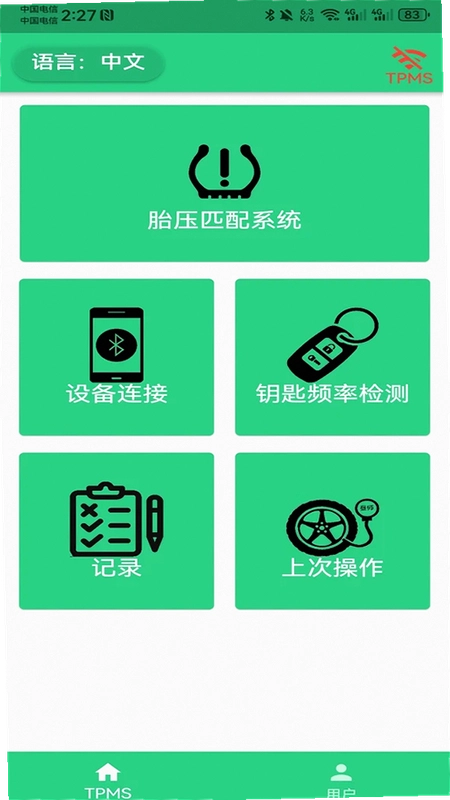
Task: View the 记录 records tile
Action: point(116,531)
